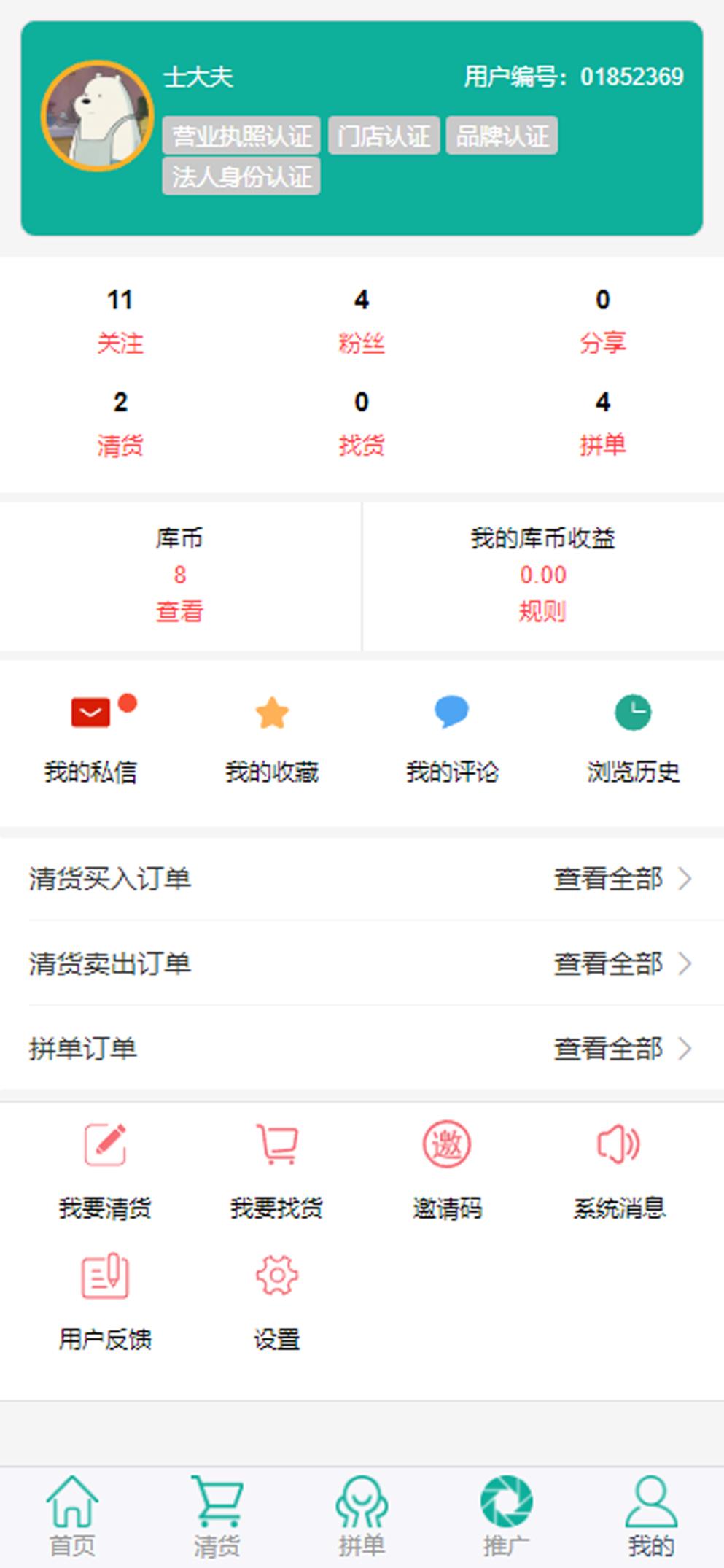The image size is (724, 1568).
Task: Expand 清货买入订单 view all orders
Action: 608,880
